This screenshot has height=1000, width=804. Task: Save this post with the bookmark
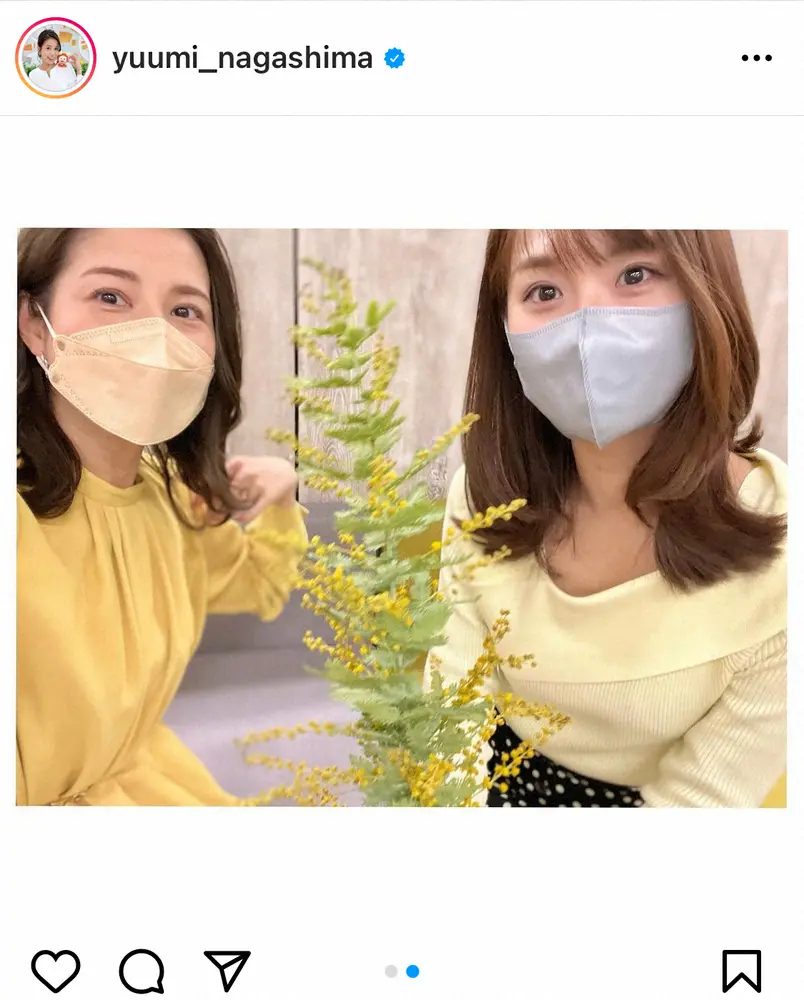click(741, 971)
